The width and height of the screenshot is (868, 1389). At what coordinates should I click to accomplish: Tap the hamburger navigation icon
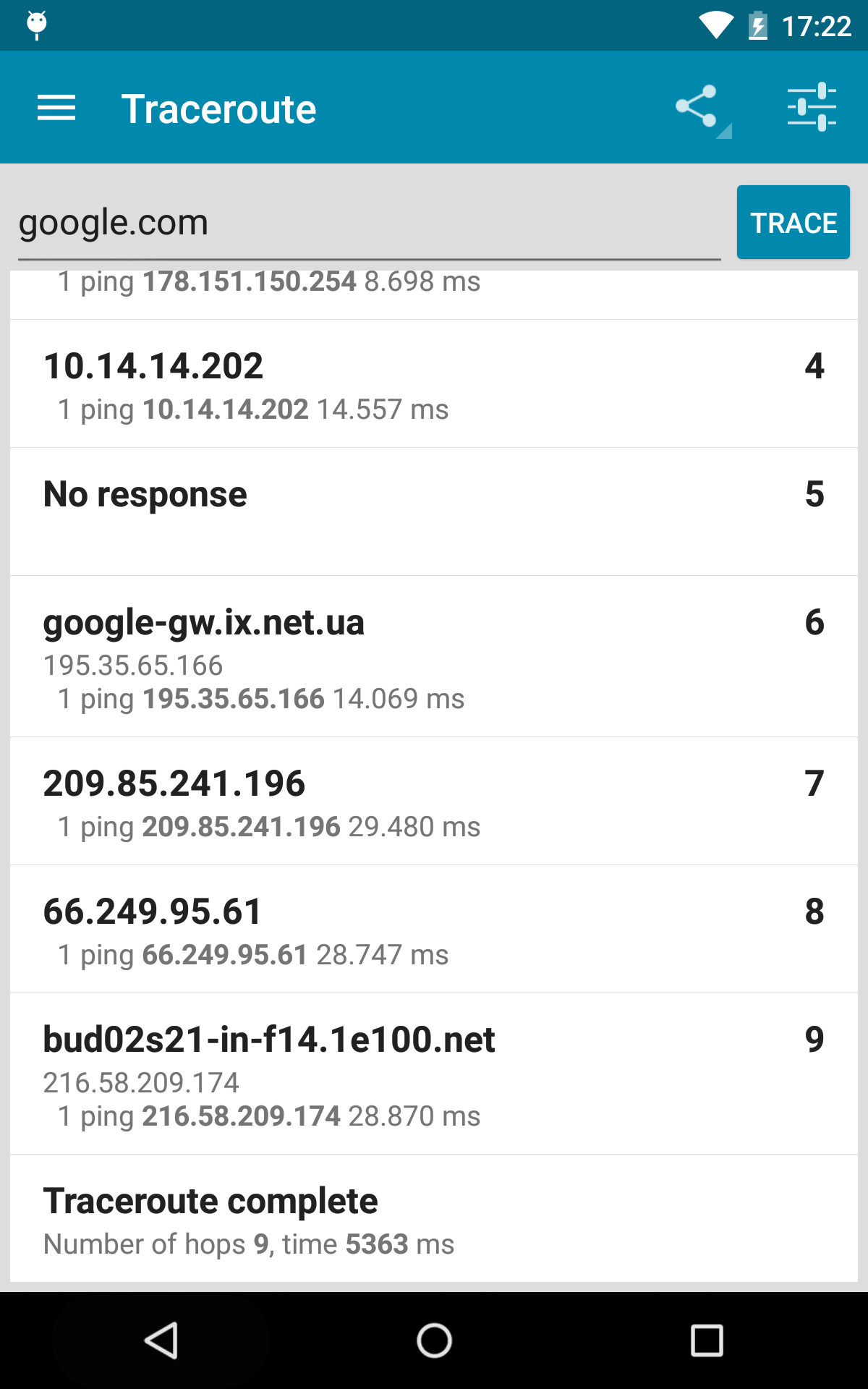55,107
